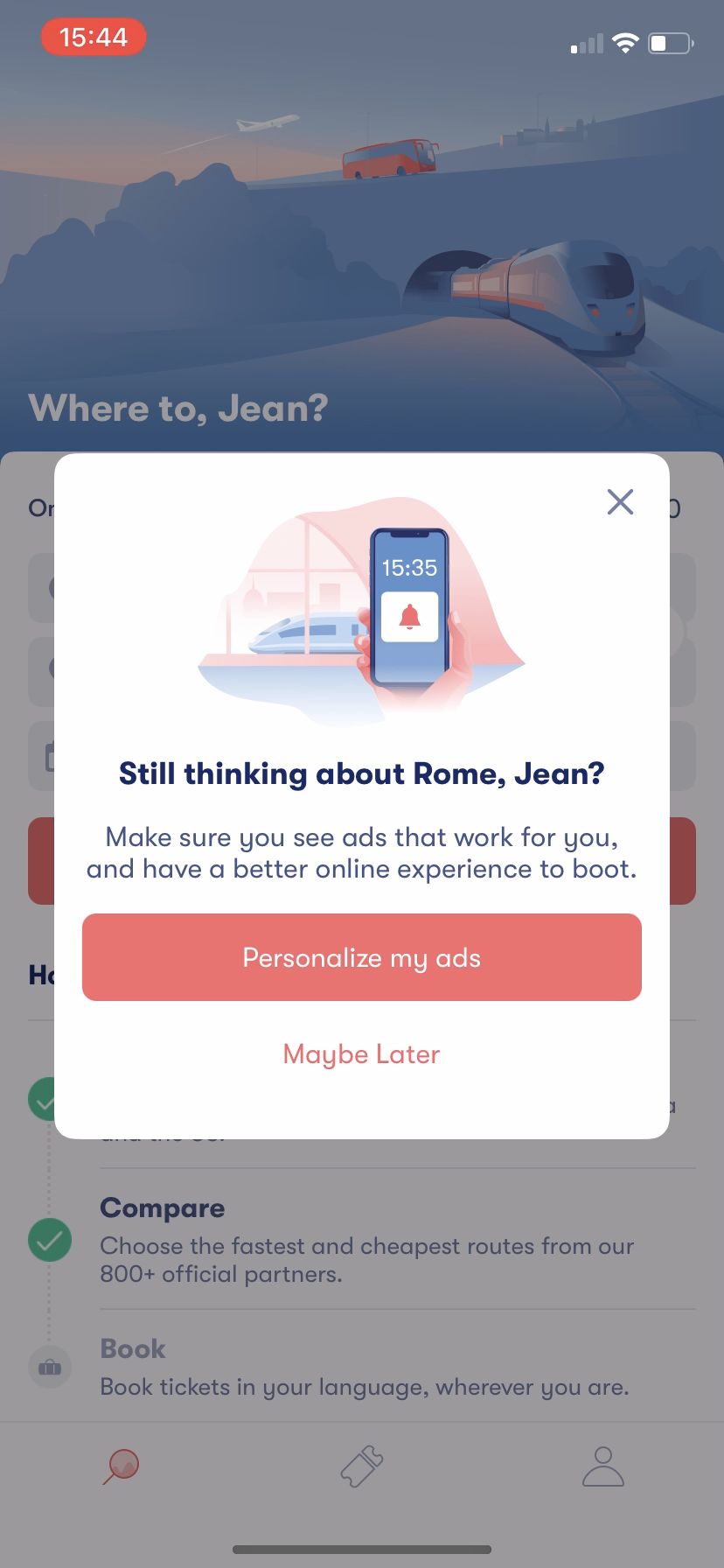Image resolution: width=724 pixels, height=1568 pixels.
Task: Tap the green checkmark next to Compare
Action: pos(50,1240)
